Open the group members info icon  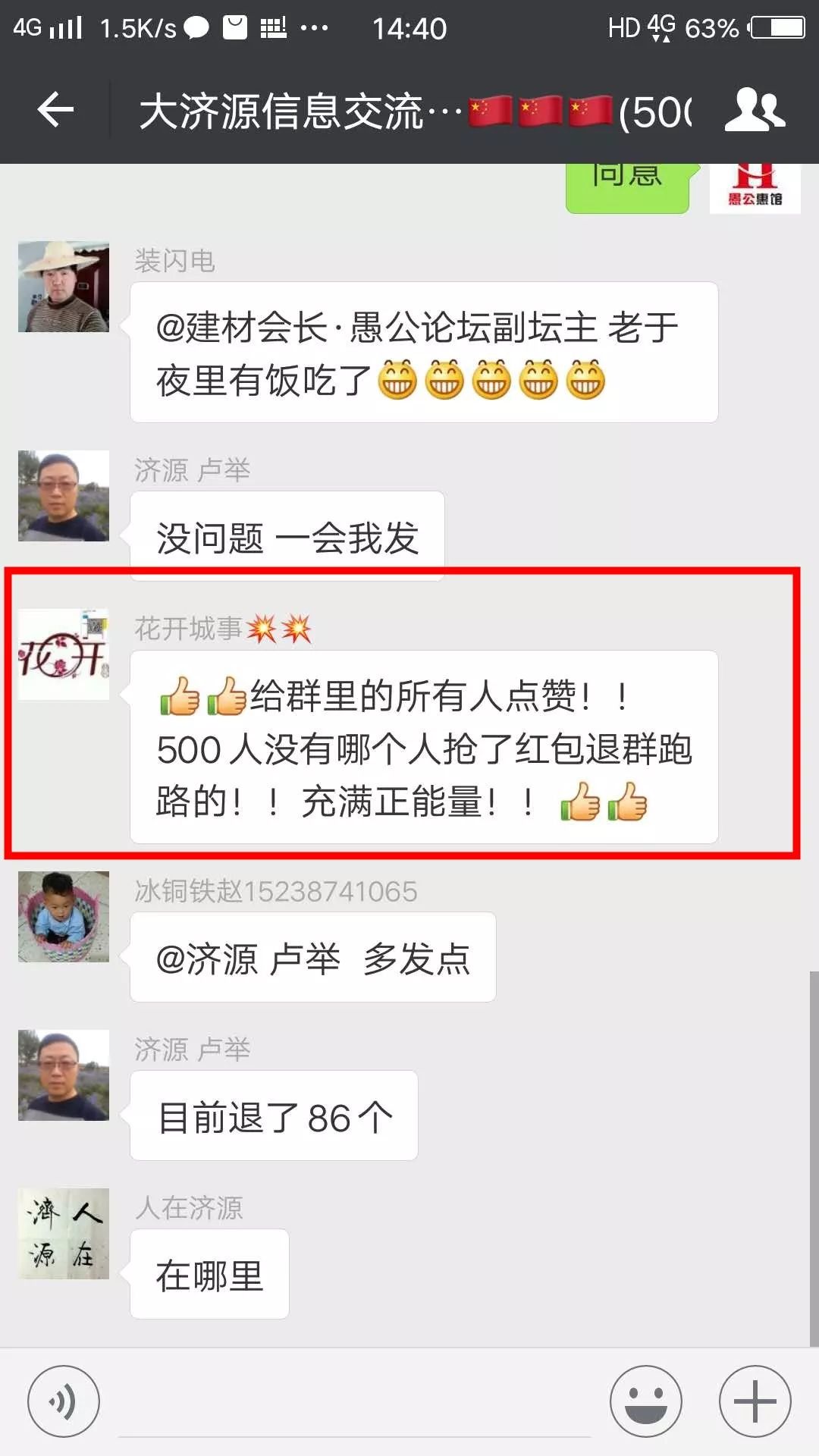[755, 111]
